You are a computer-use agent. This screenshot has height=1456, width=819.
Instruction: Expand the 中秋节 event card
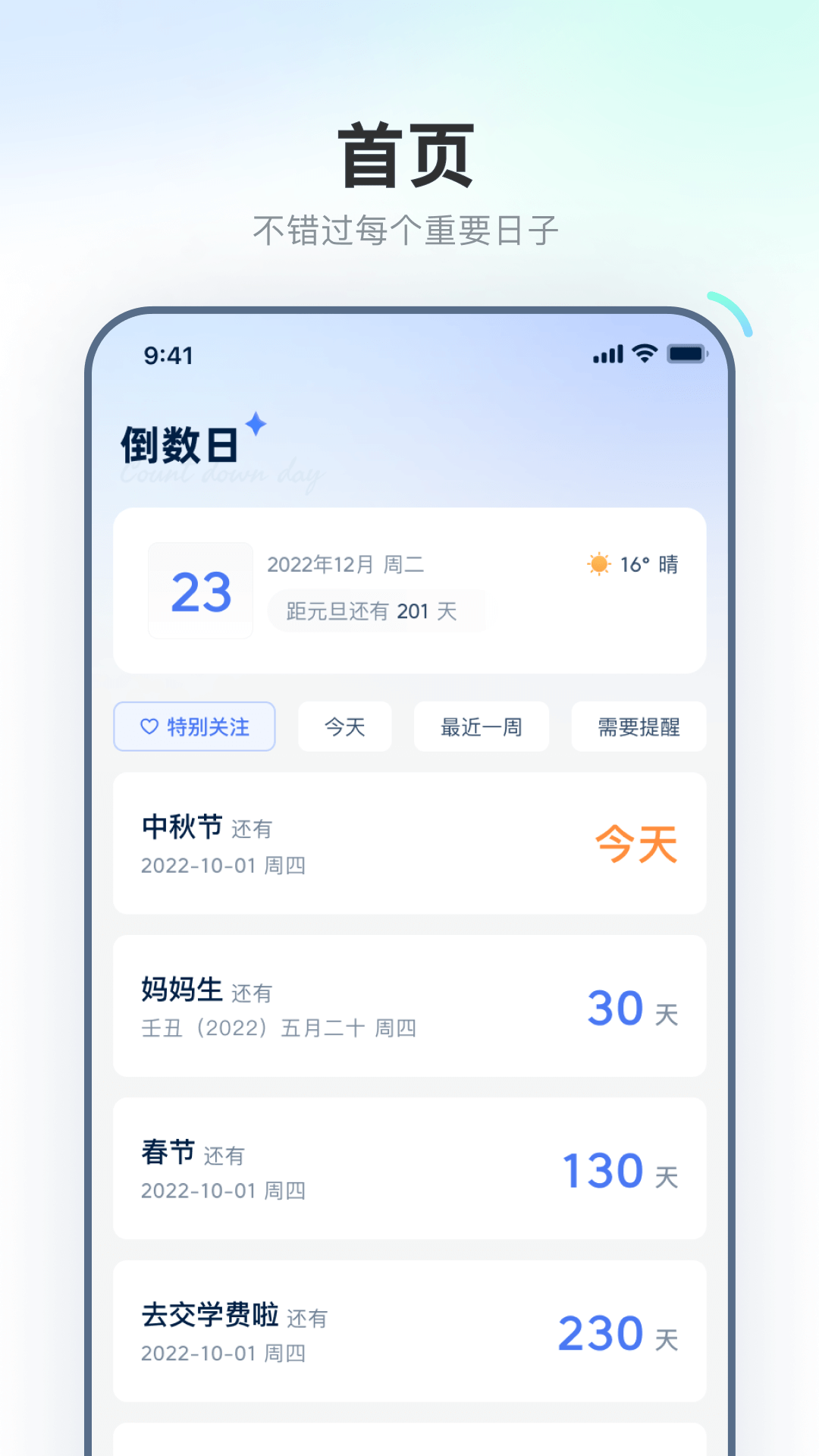tap(409, 843)
